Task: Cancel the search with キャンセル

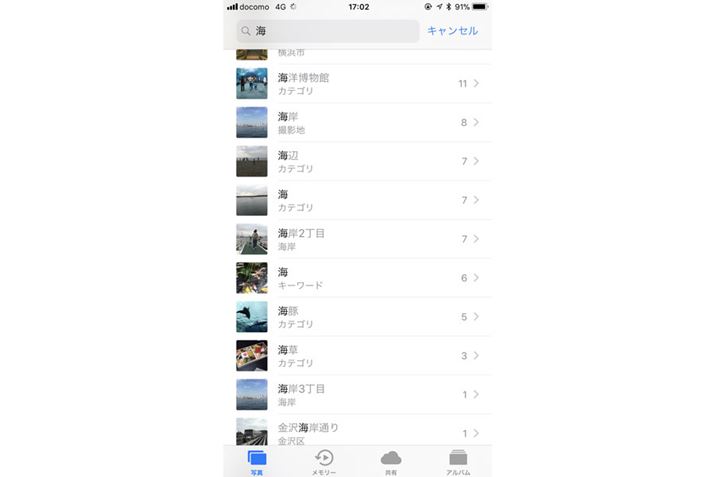Action: click(x=452, y=31)
